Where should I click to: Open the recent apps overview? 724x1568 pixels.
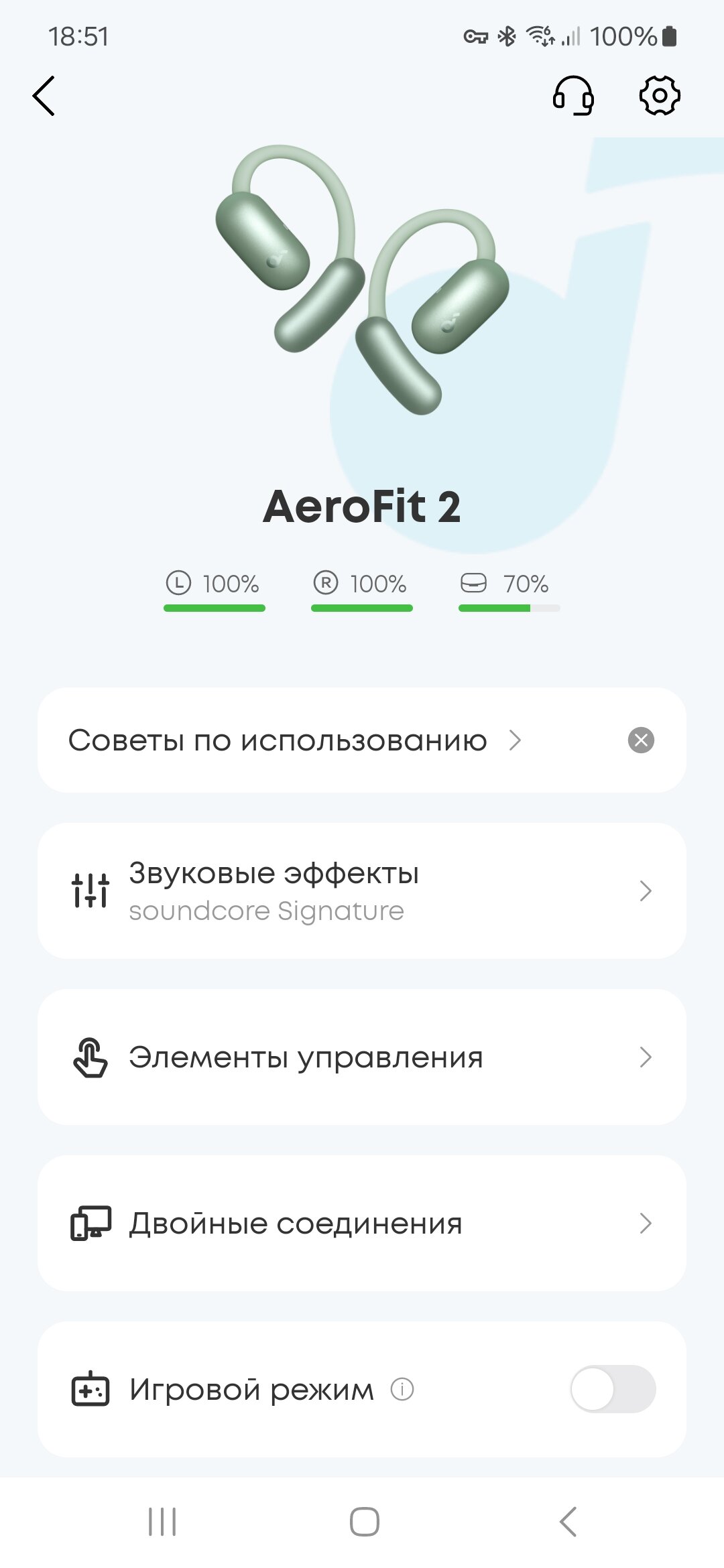click(x=162, y=1521)
